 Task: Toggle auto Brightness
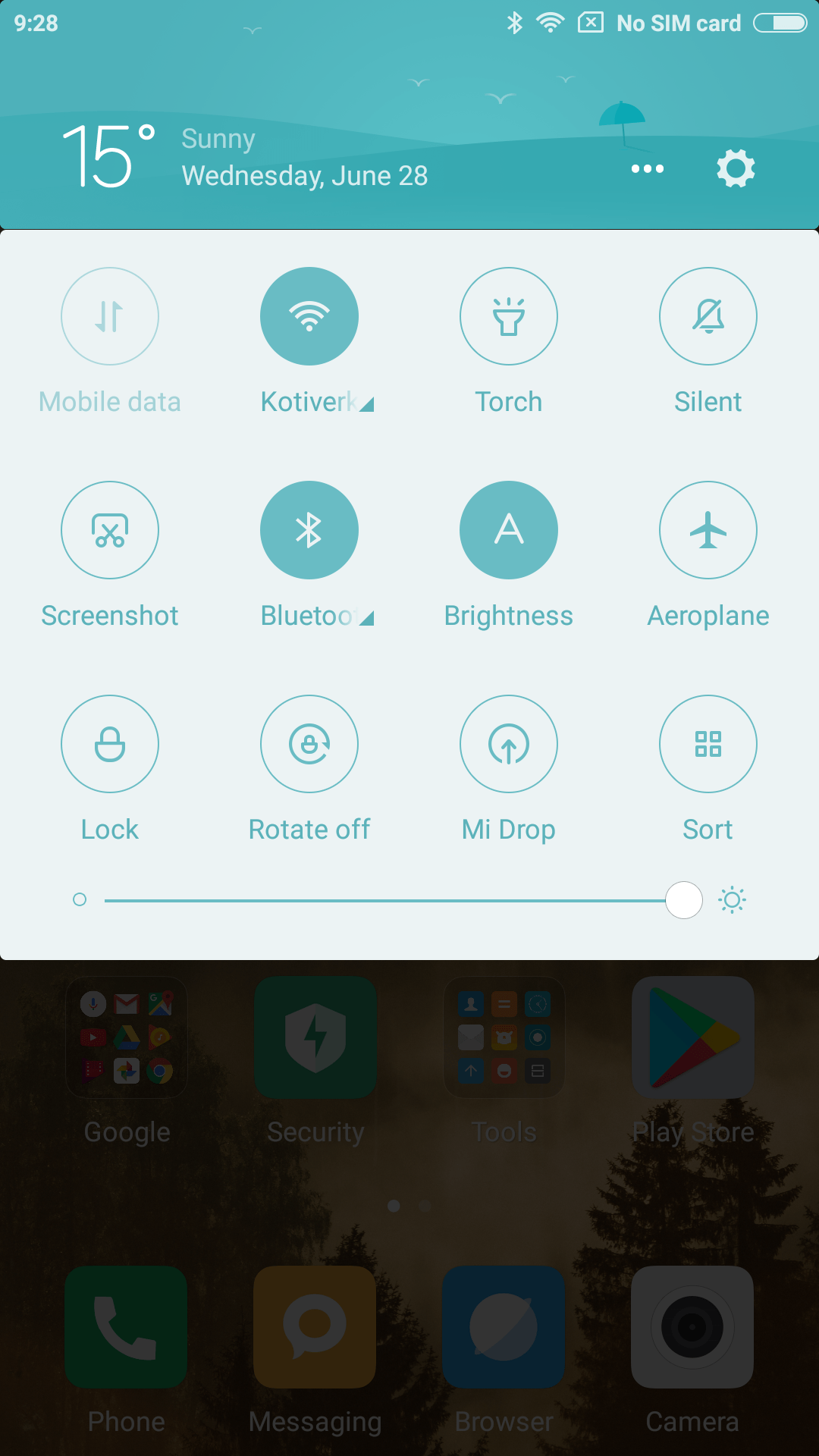[509, 530]
